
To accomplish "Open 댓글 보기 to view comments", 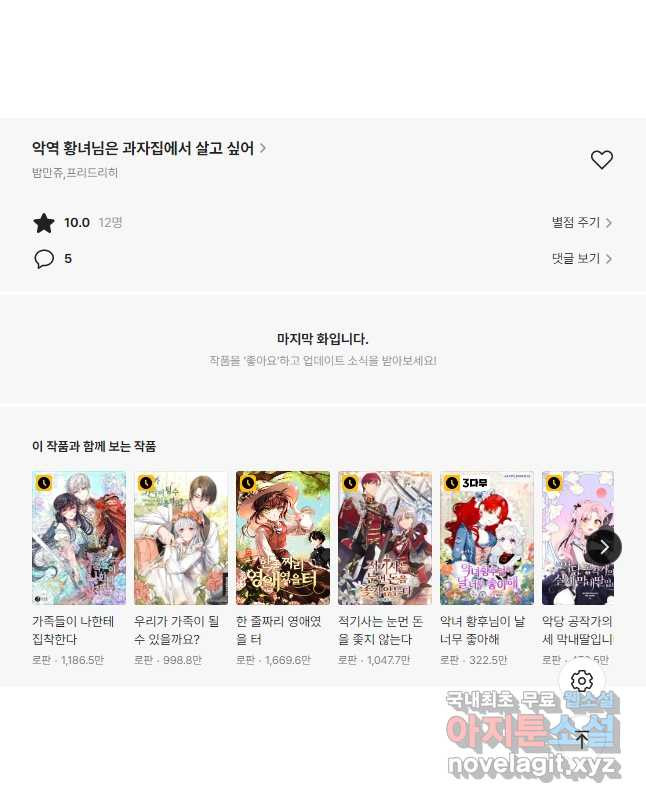I will (x=582, y=259).
